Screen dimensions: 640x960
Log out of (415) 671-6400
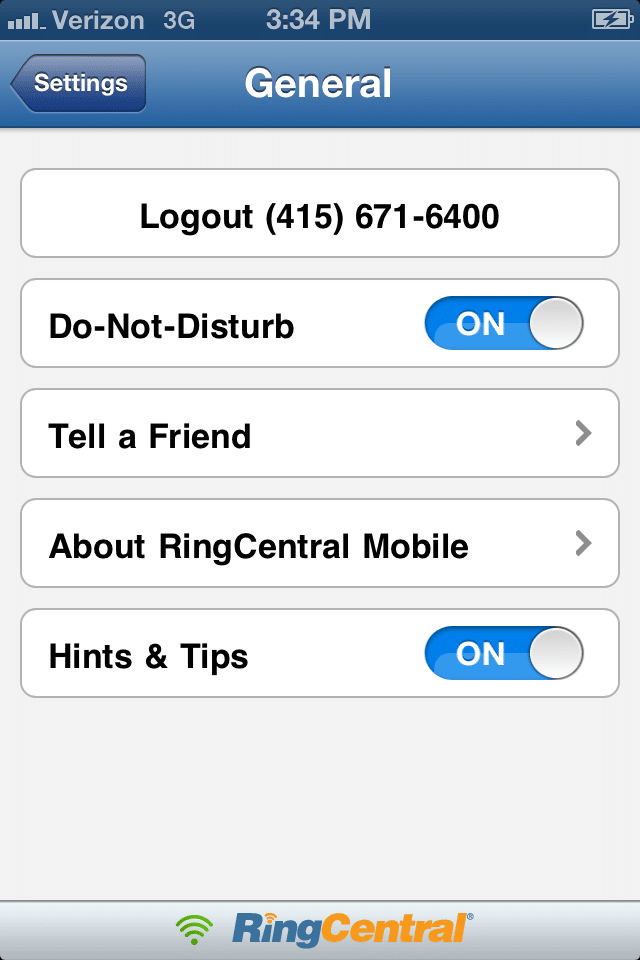pyautogui.click(x=320, y=215)
